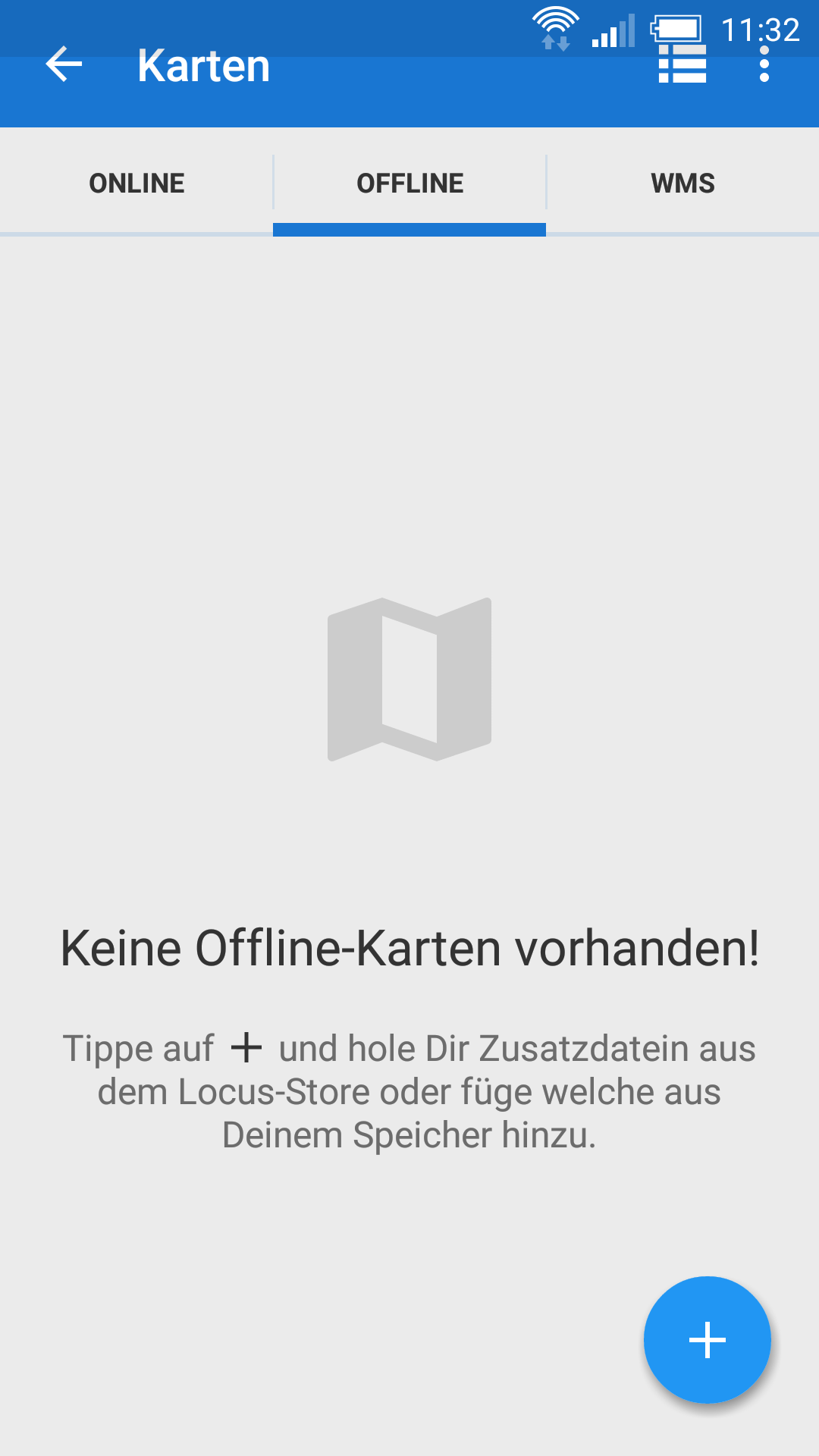This screenshot has height=1456, width=819.
Task: Select the OFFLINE tab
Action: click(409, 183)
